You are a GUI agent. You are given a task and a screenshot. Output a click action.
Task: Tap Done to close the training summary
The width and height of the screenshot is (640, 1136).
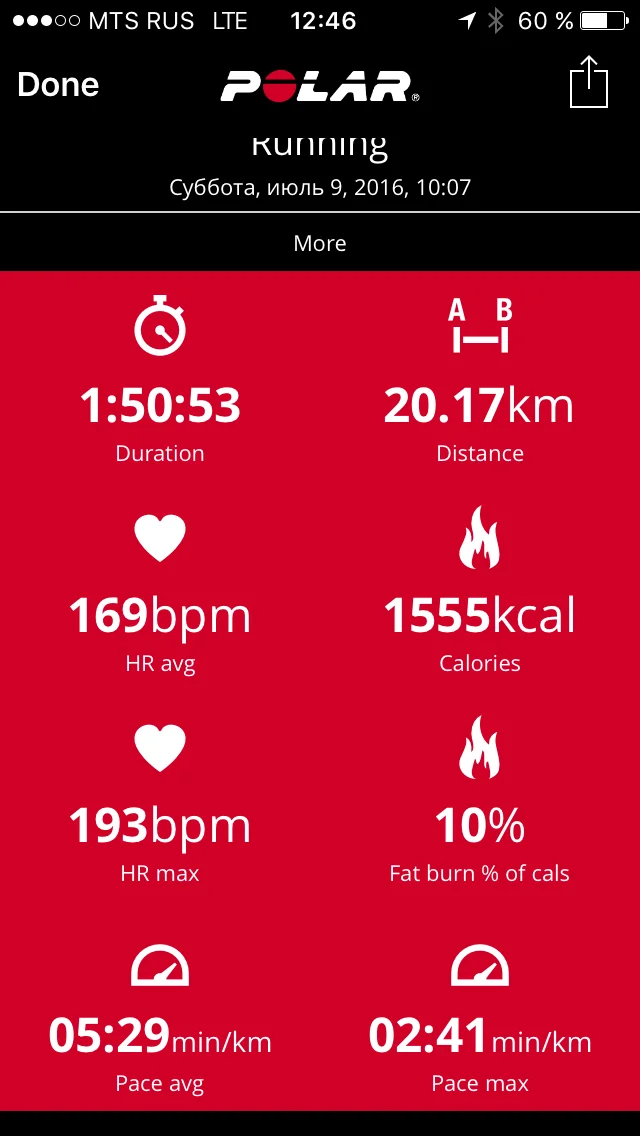[x=58, y=85]
